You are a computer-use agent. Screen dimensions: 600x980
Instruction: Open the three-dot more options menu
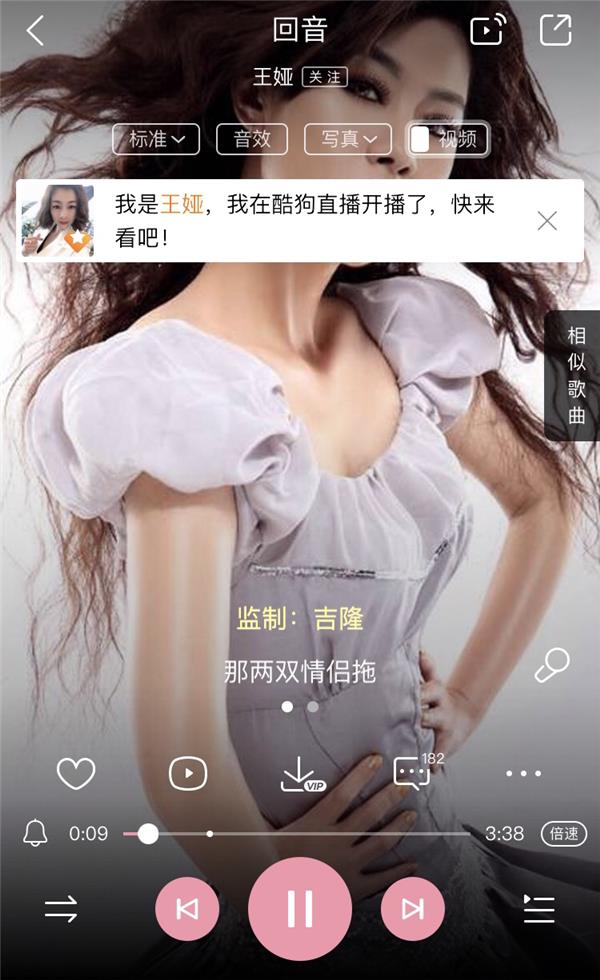523,773
